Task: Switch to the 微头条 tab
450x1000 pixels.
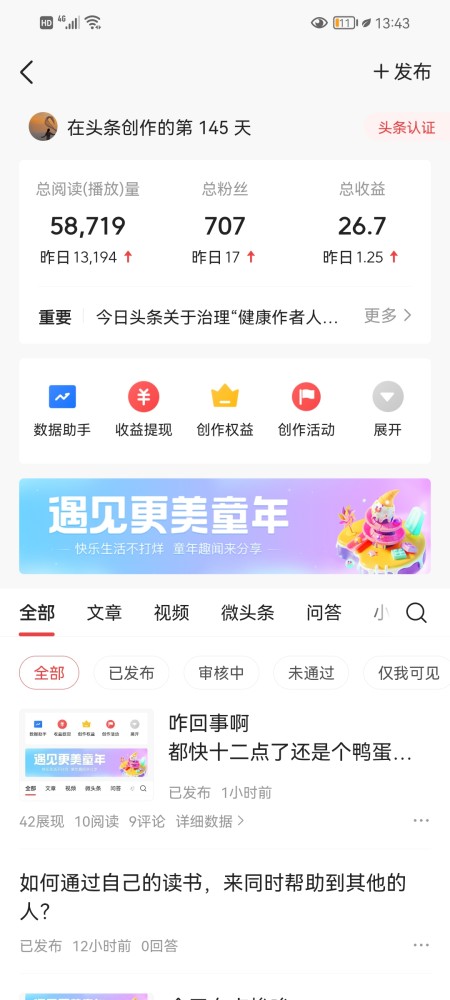Action: click(x=247, y=613)
